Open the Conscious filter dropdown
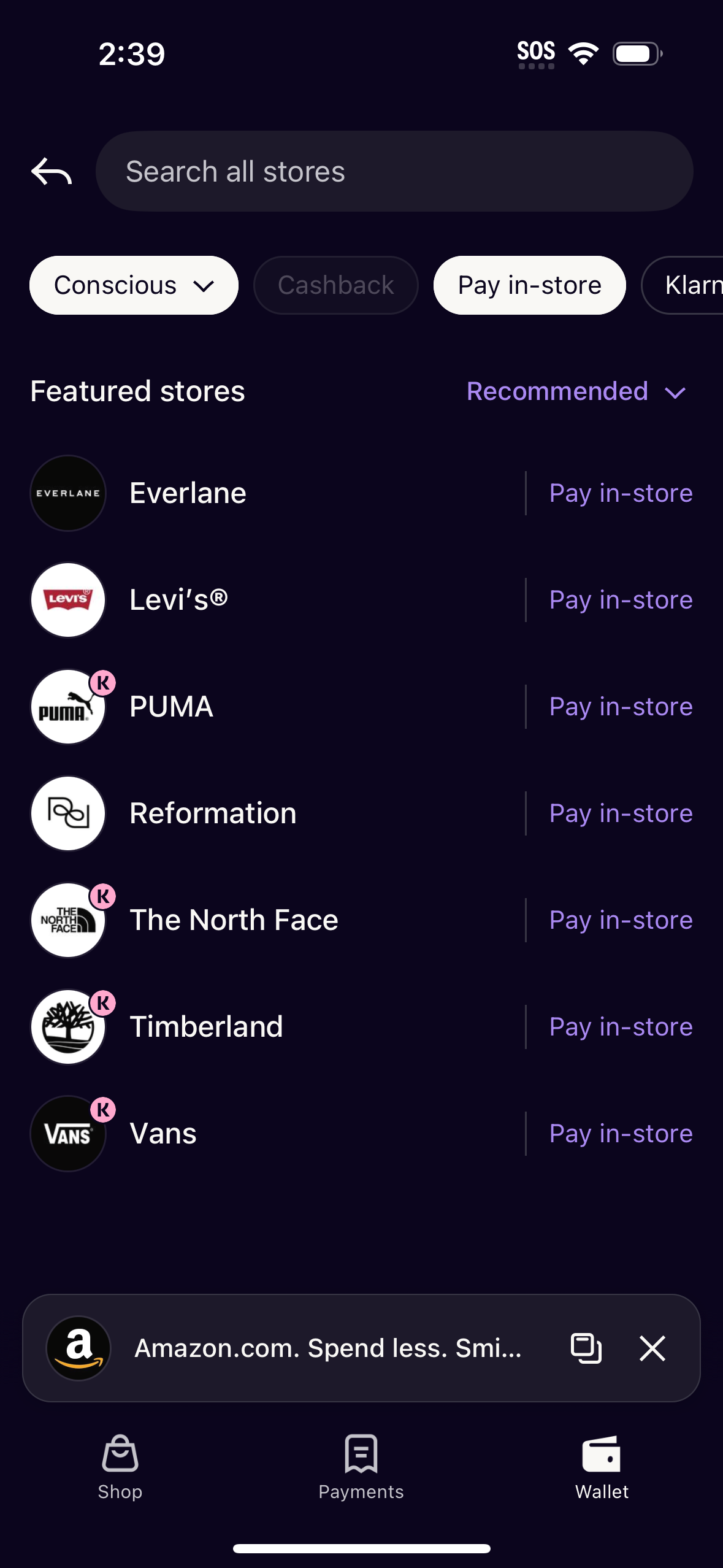Image resolution: width=723 pixels, height=1568 pixels. [x=133, y=285]
